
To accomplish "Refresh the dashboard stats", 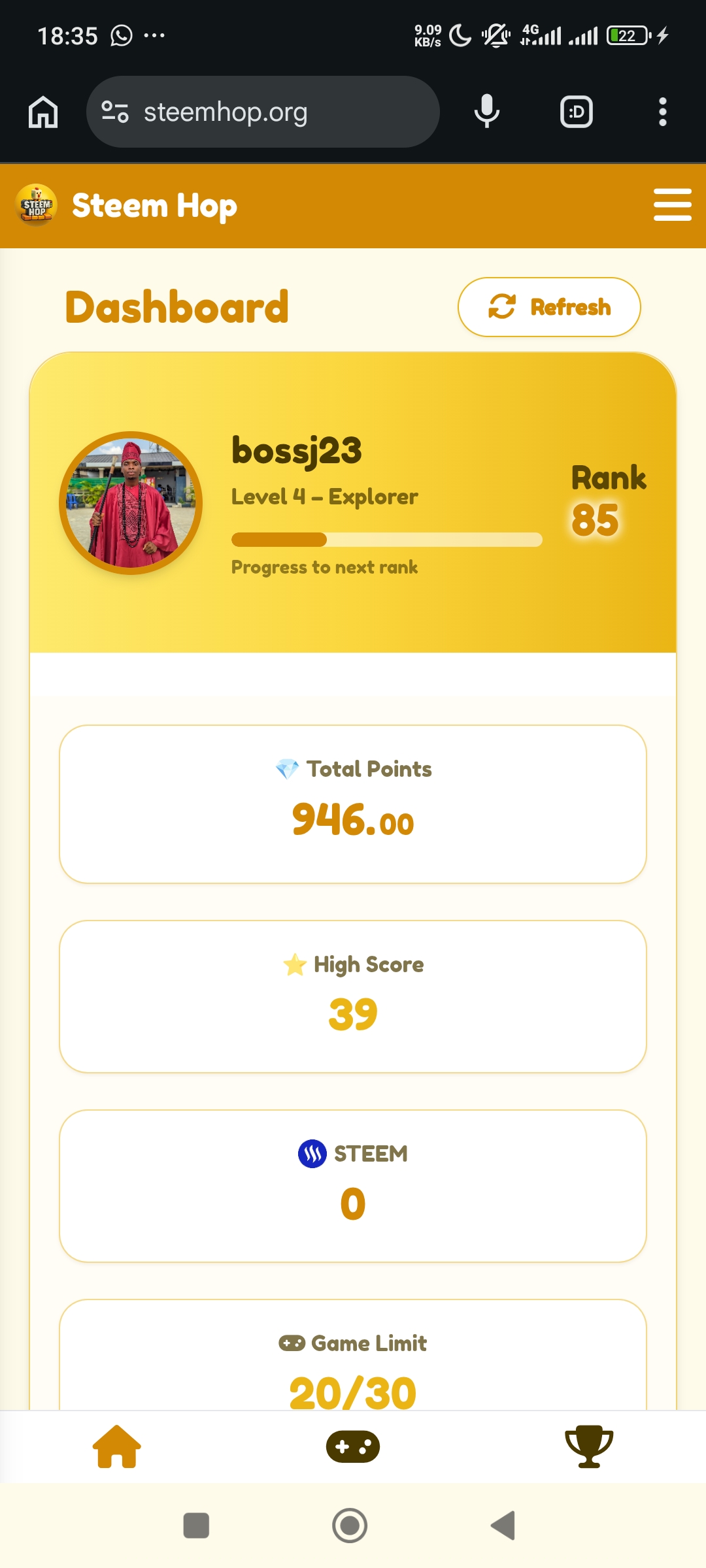I will click(x=549, y=307).
